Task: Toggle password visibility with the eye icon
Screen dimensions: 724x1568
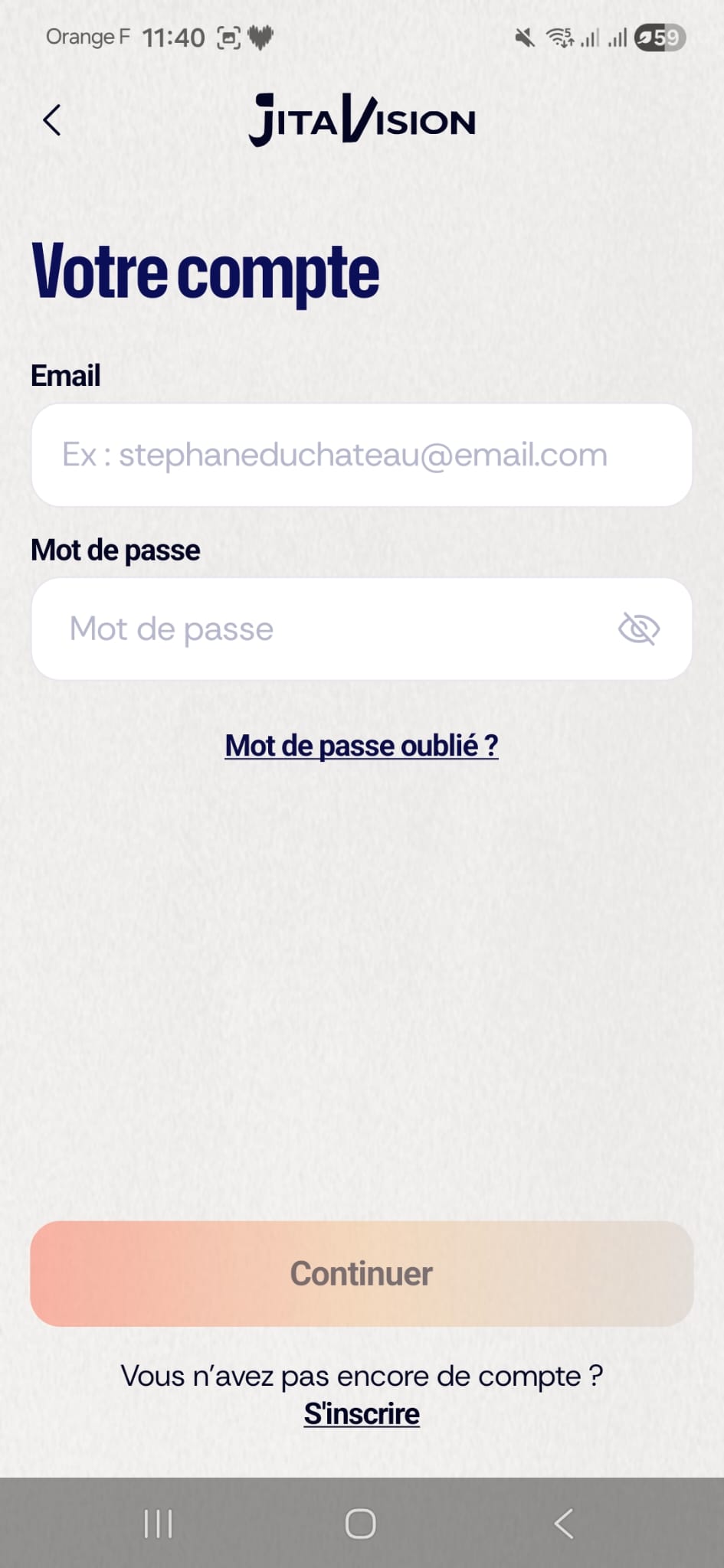Action: [x=638, y=629]
